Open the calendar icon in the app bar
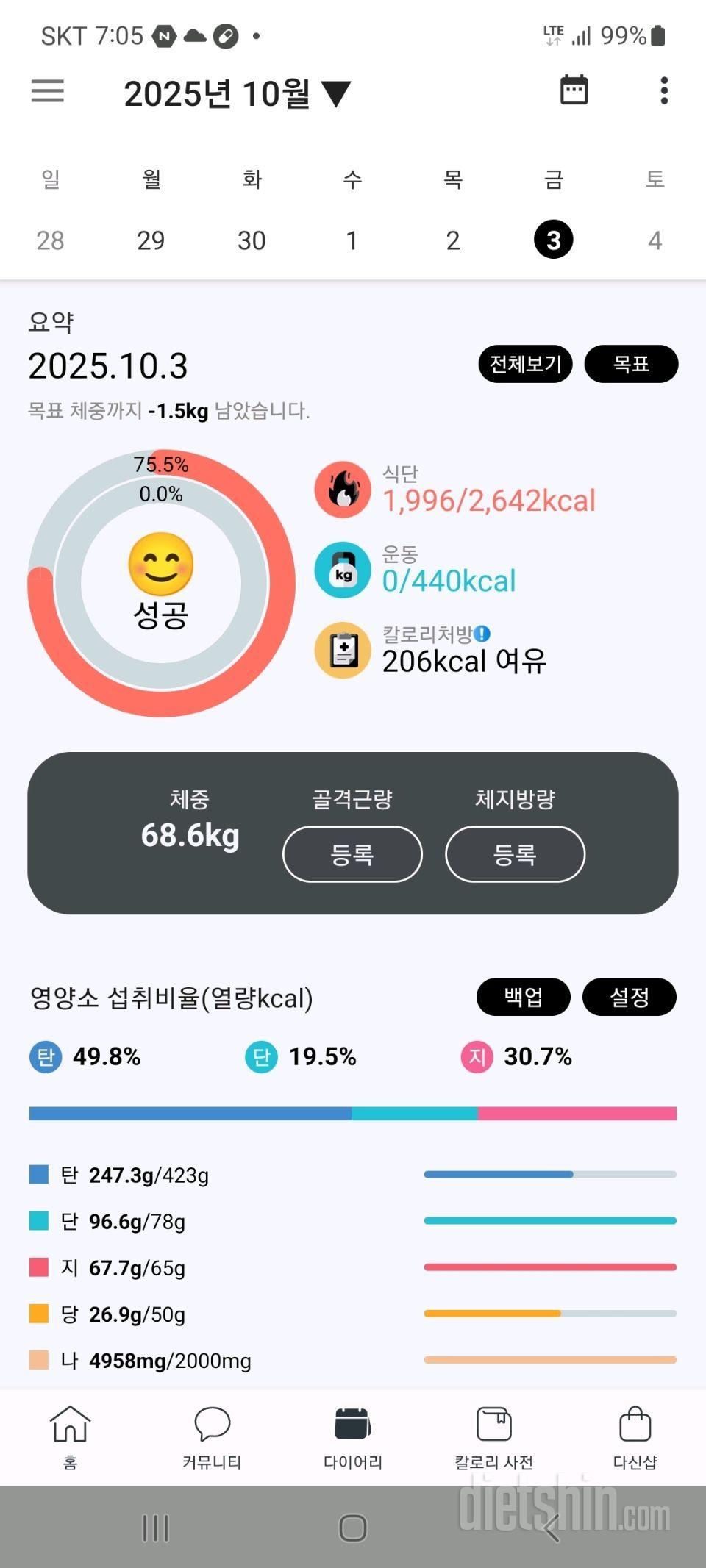The image size is (706, 1568). tap(574, 90)
